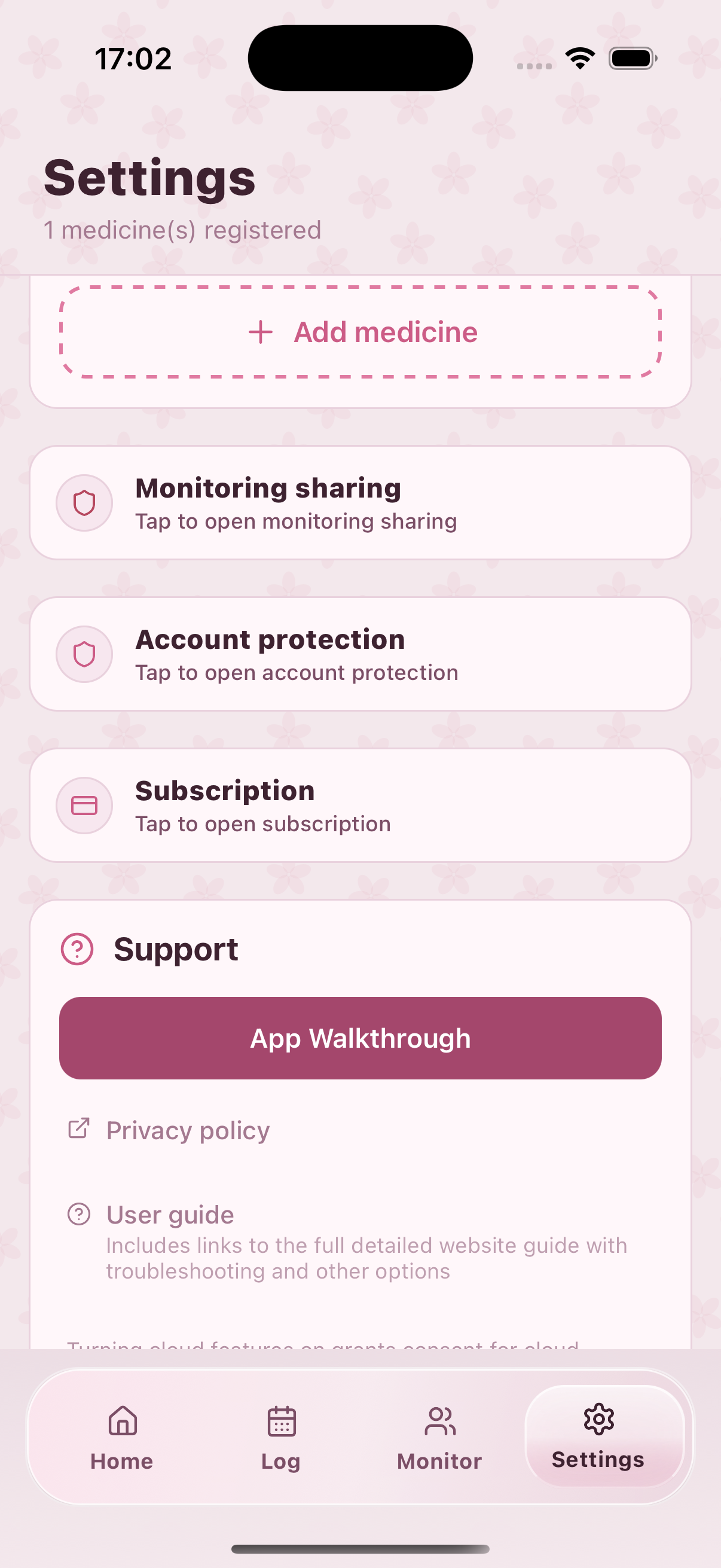Screen dimensions: 721x1568
Task: Tap the Monitoring sharing shield icon
Action: [84, 502]
